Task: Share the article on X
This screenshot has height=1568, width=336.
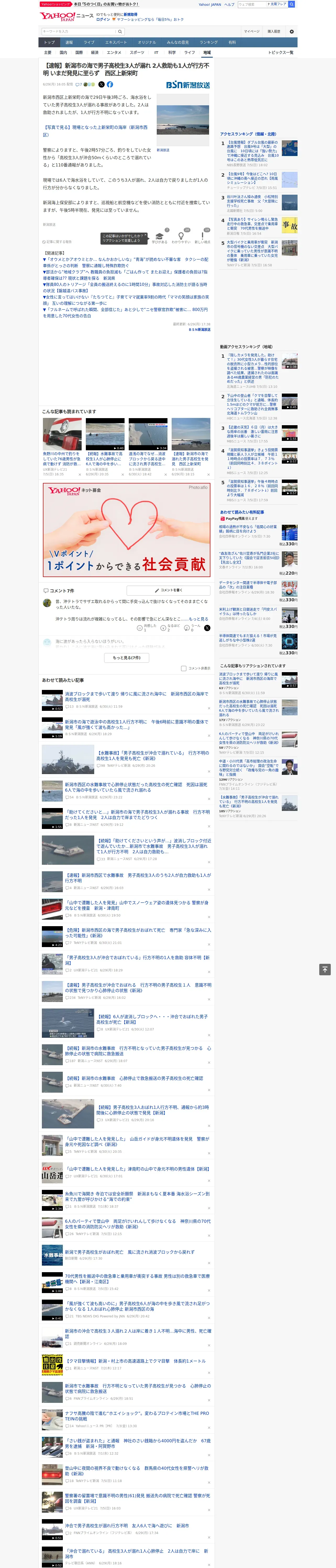Action: 101,85
